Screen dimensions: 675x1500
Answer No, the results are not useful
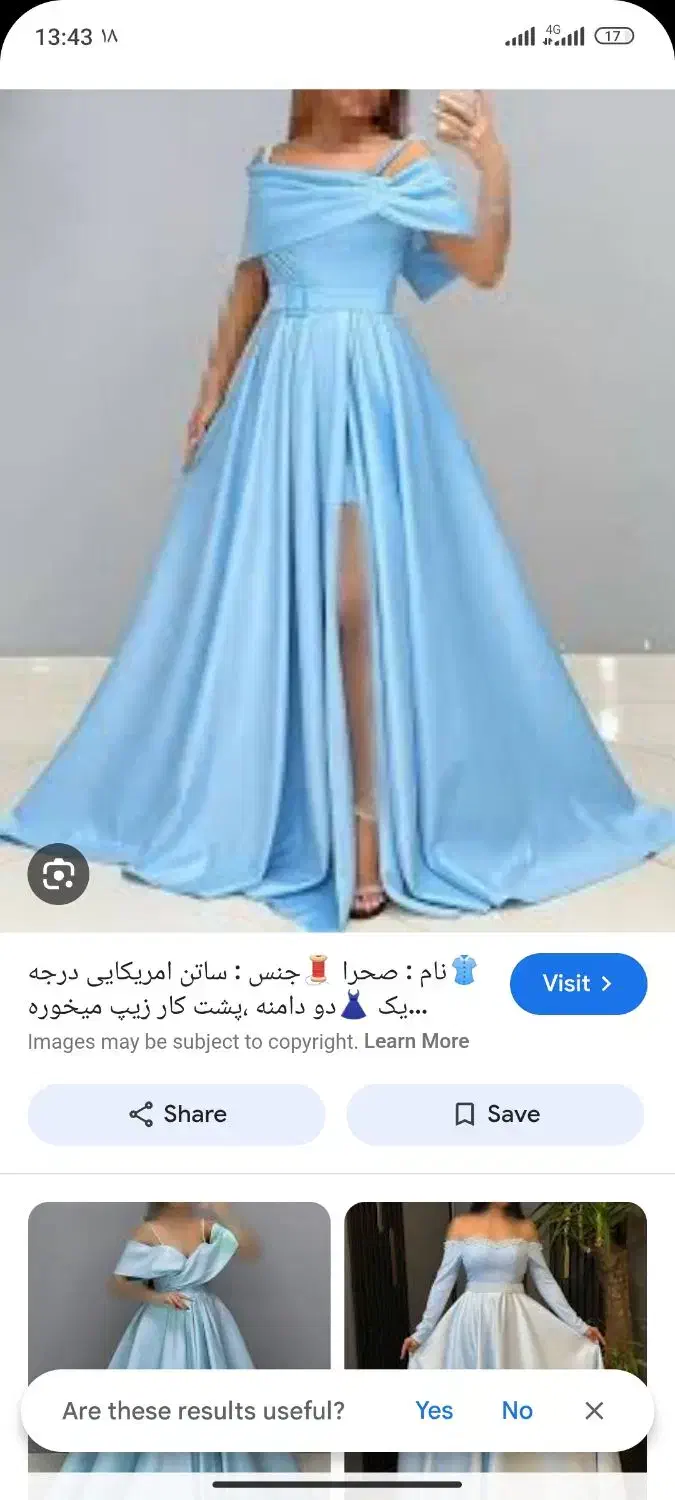pos(517,1410)
